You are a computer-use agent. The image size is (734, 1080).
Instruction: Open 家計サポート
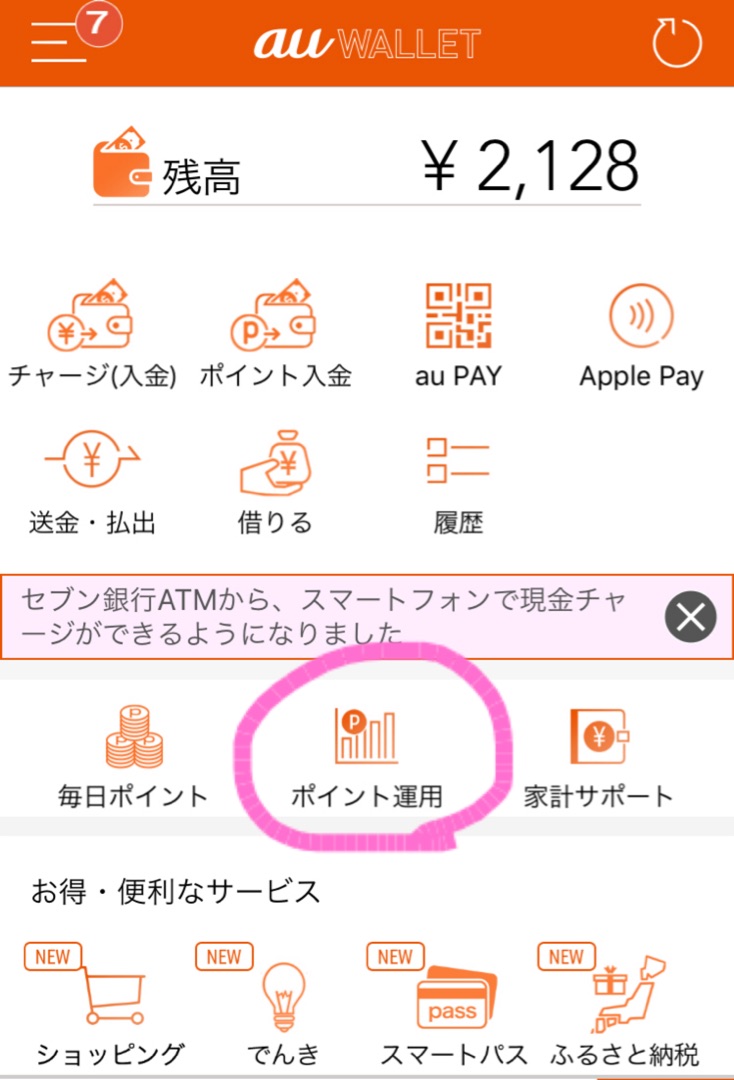click(x=598, y=757)
